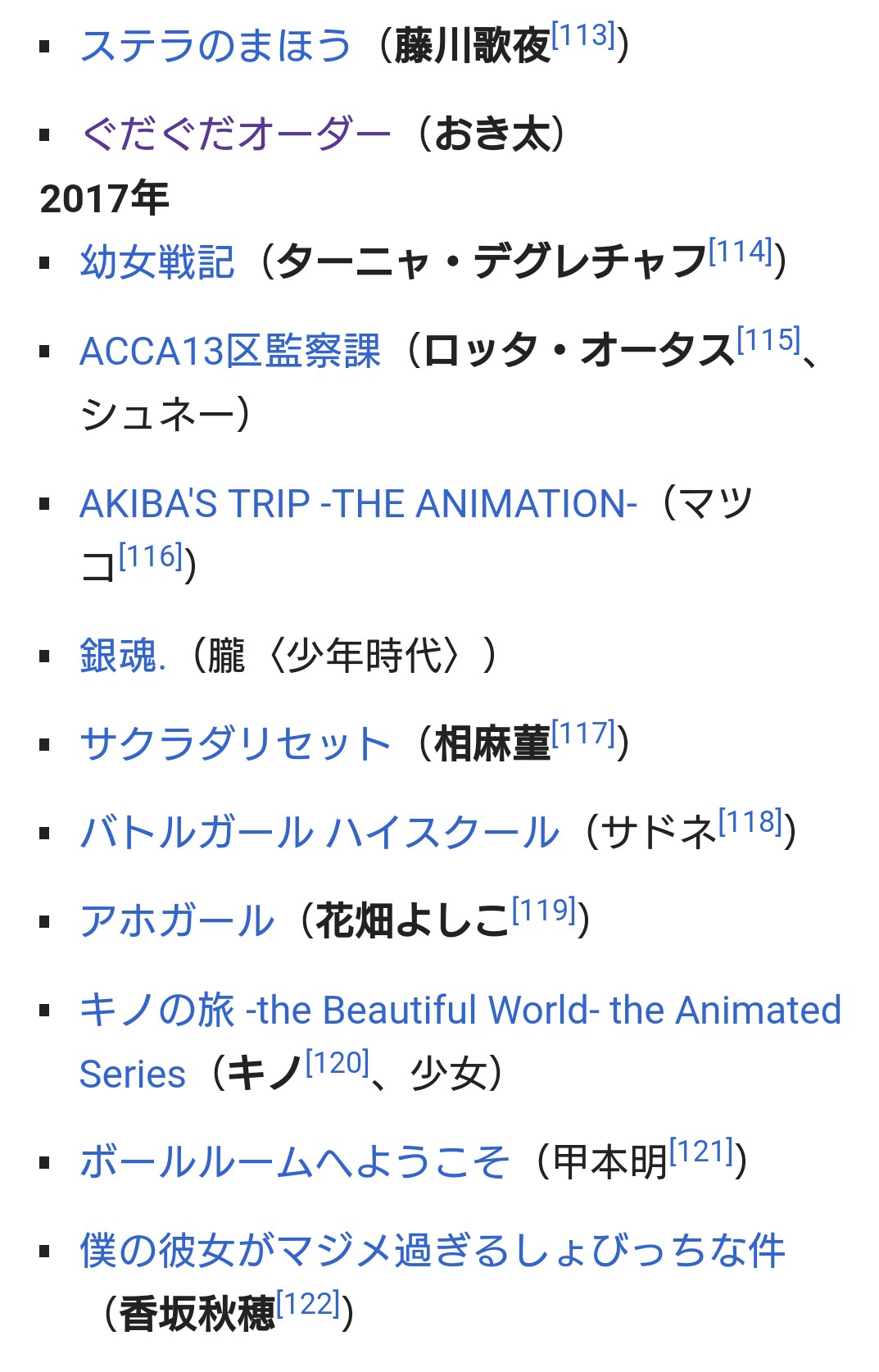Open the サクラダリセット link

click(235, 744)
